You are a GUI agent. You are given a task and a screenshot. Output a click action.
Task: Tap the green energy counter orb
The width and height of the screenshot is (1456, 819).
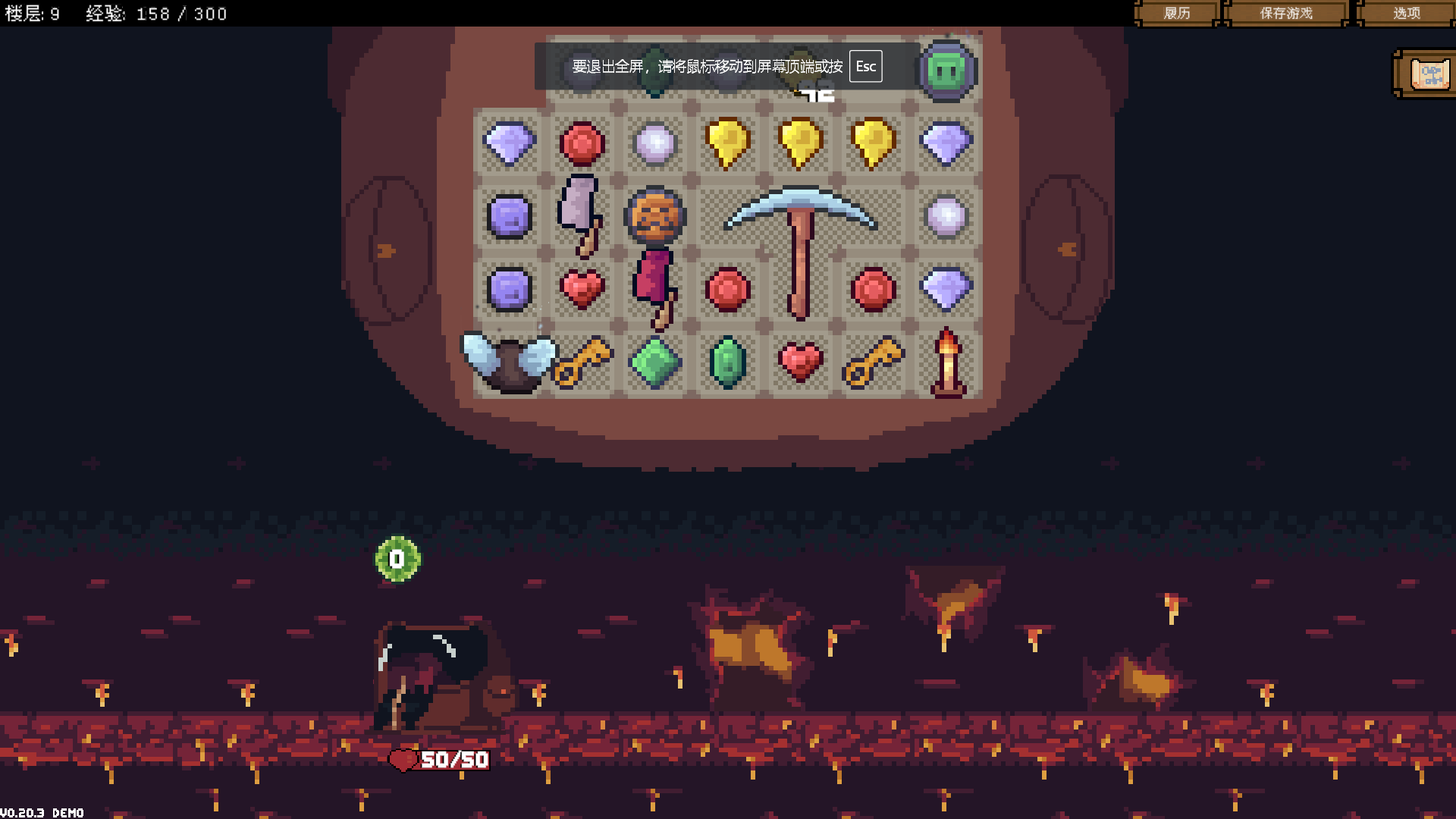pos(397,559)
